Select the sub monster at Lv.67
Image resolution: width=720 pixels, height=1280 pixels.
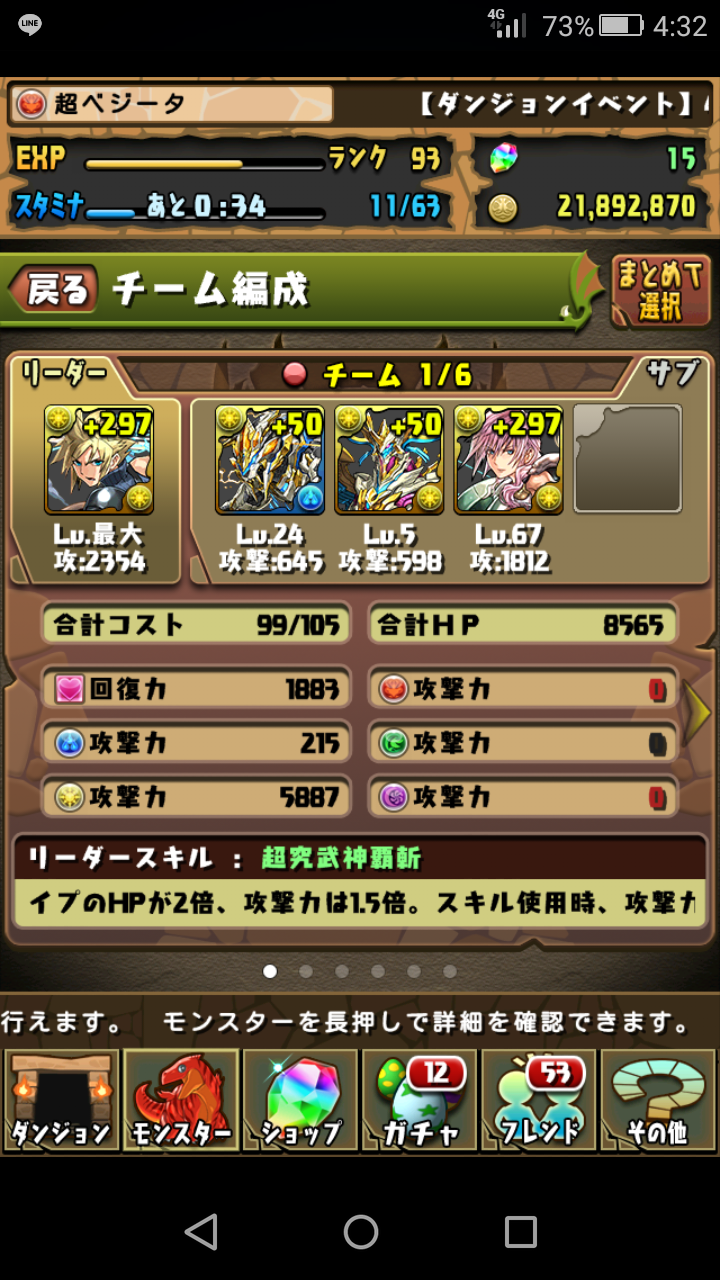click(x=508, y=458)
